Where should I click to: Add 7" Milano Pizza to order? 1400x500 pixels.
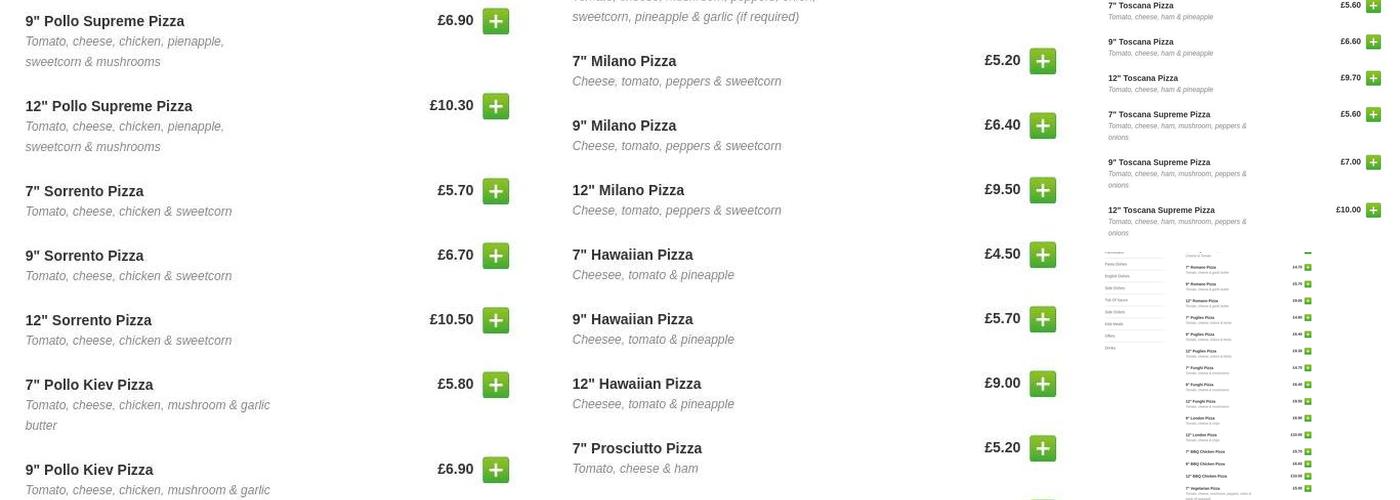click(1042, 61)
